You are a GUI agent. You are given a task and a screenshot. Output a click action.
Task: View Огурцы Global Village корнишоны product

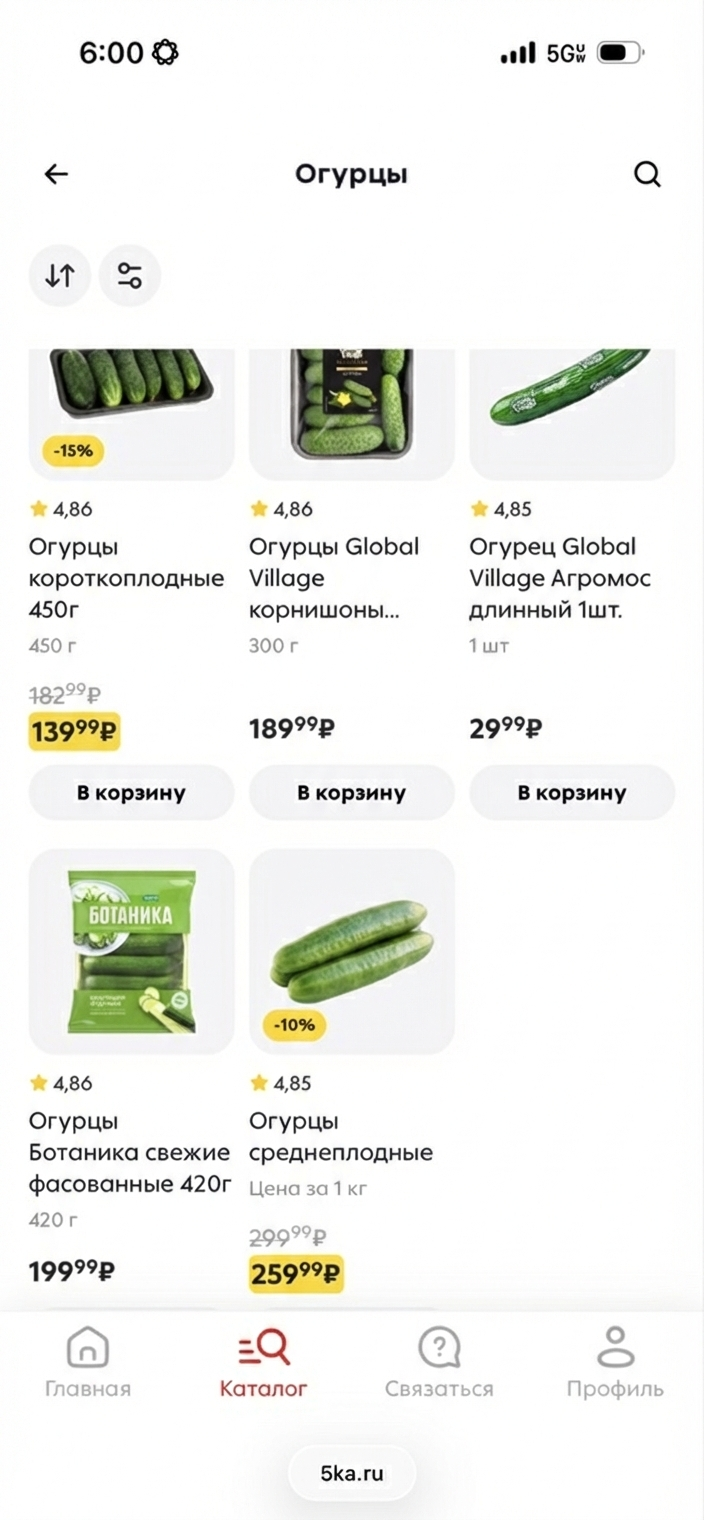tap(334, 577)
